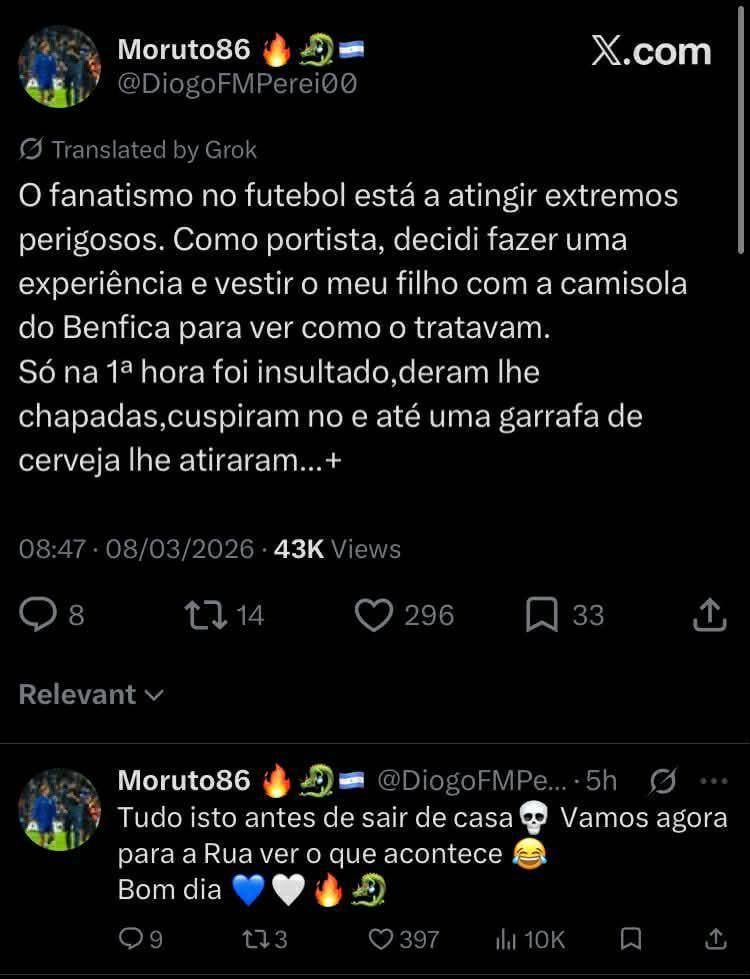The height and width of the screenshot is (979, 750).
Task: Open the more options menu on the reply
Action: coord(716,781)
